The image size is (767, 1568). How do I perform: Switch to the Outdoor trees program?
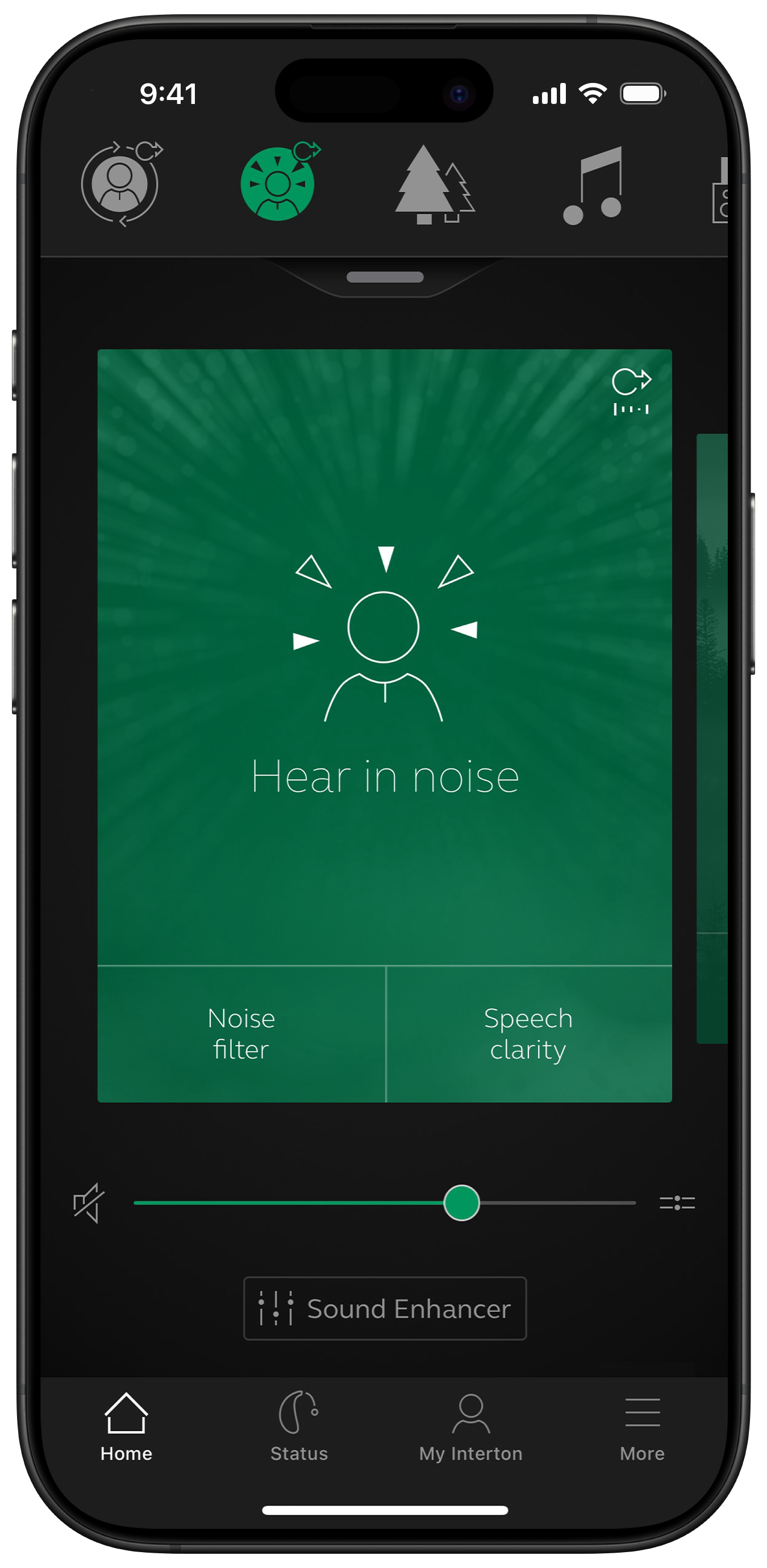433,185
